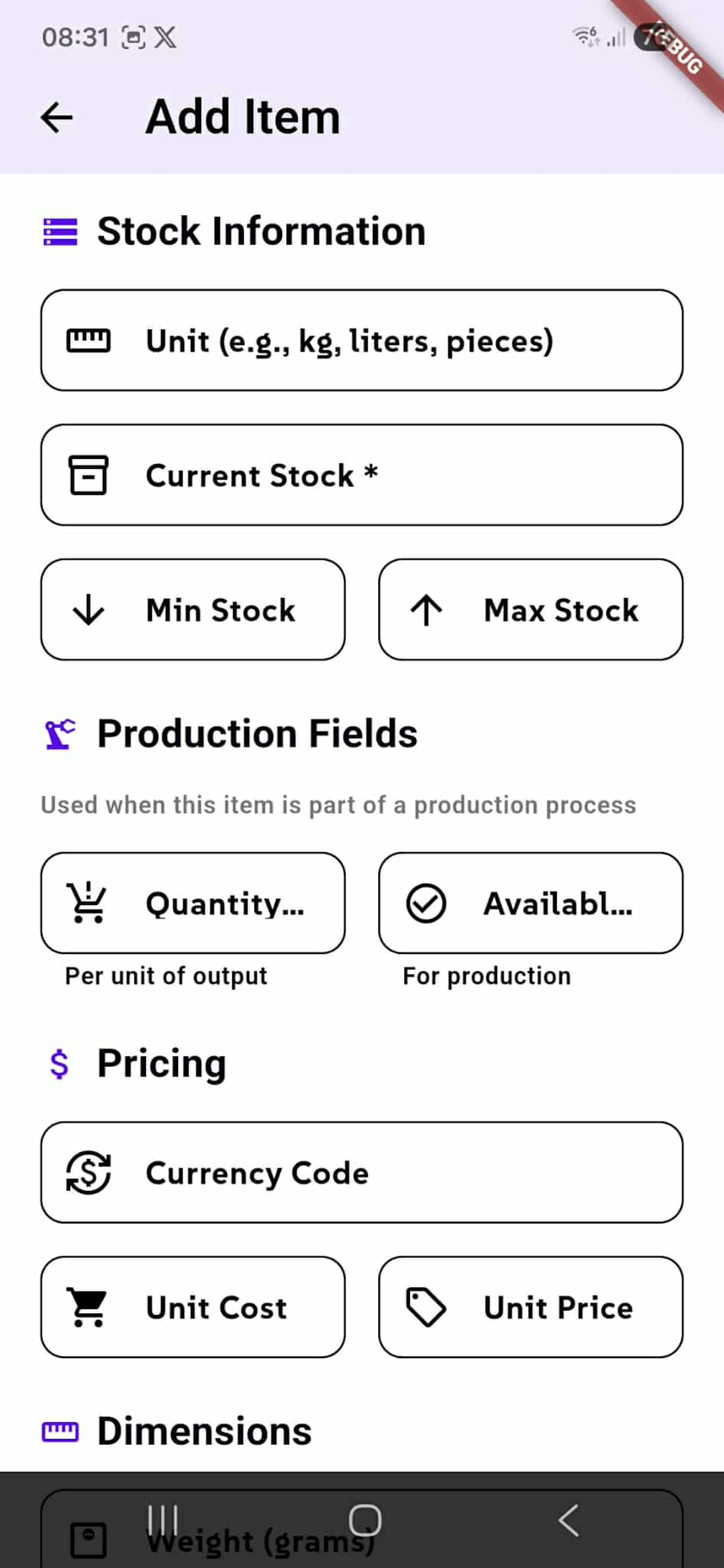Tap the up-arrow icon in Max Stock

(x=426, y=609)
